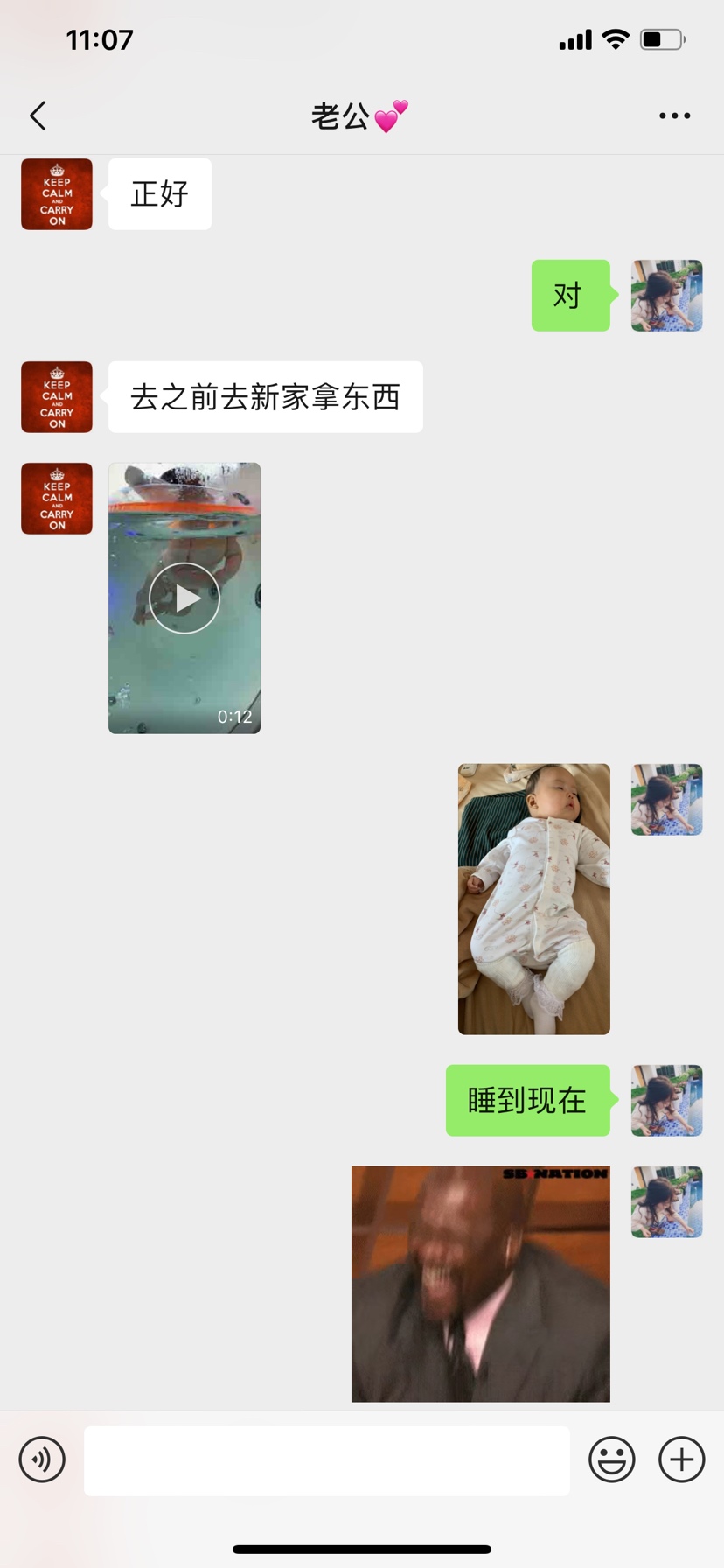Focus the message text field

tap(326, 1460)
